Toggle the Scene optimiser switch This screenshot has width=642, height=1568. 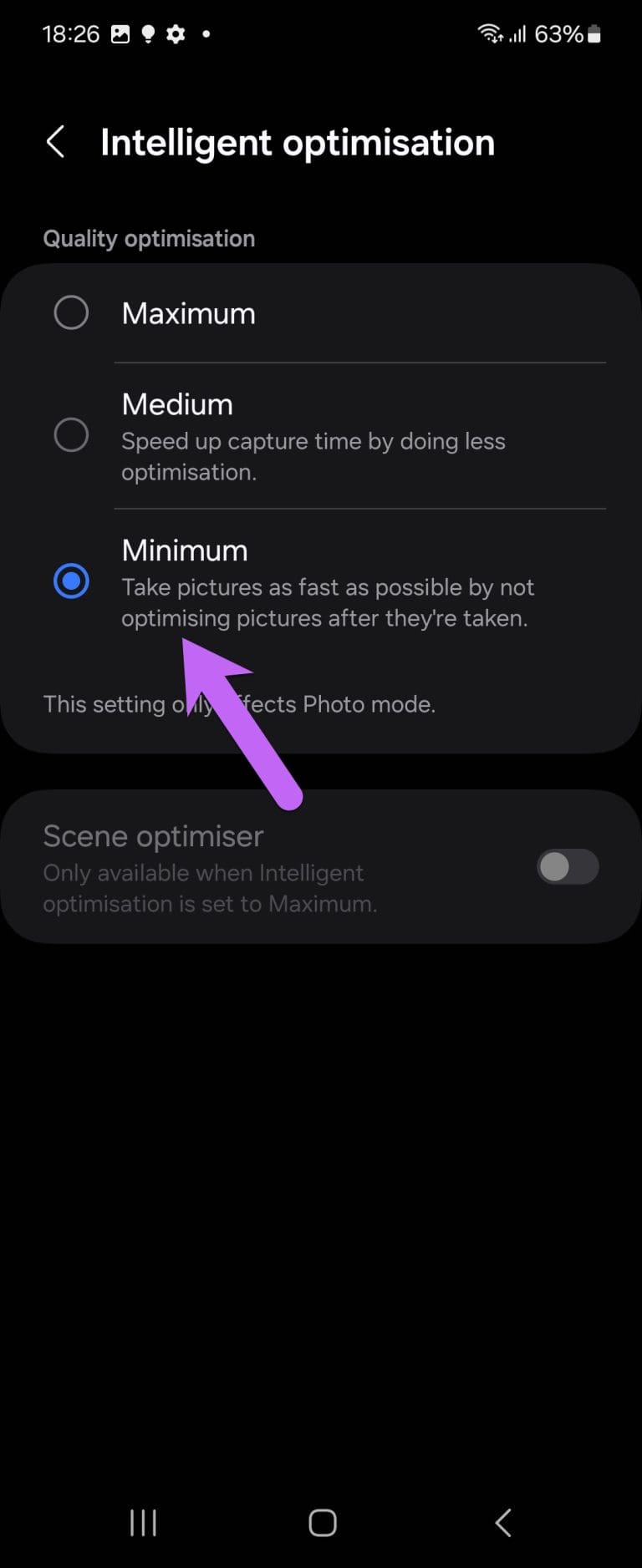[x=568, y=867]
